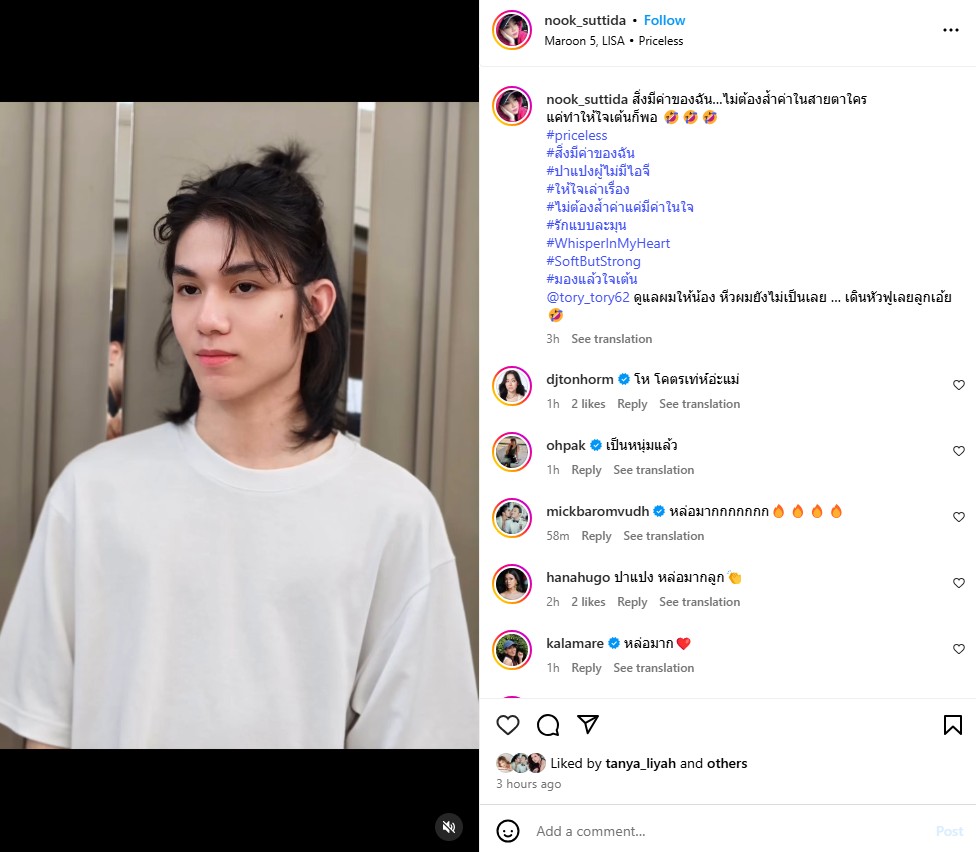Open the @tory_tory62 mention
The width and height of the screenshot is (976, 852).
(587, 297)
